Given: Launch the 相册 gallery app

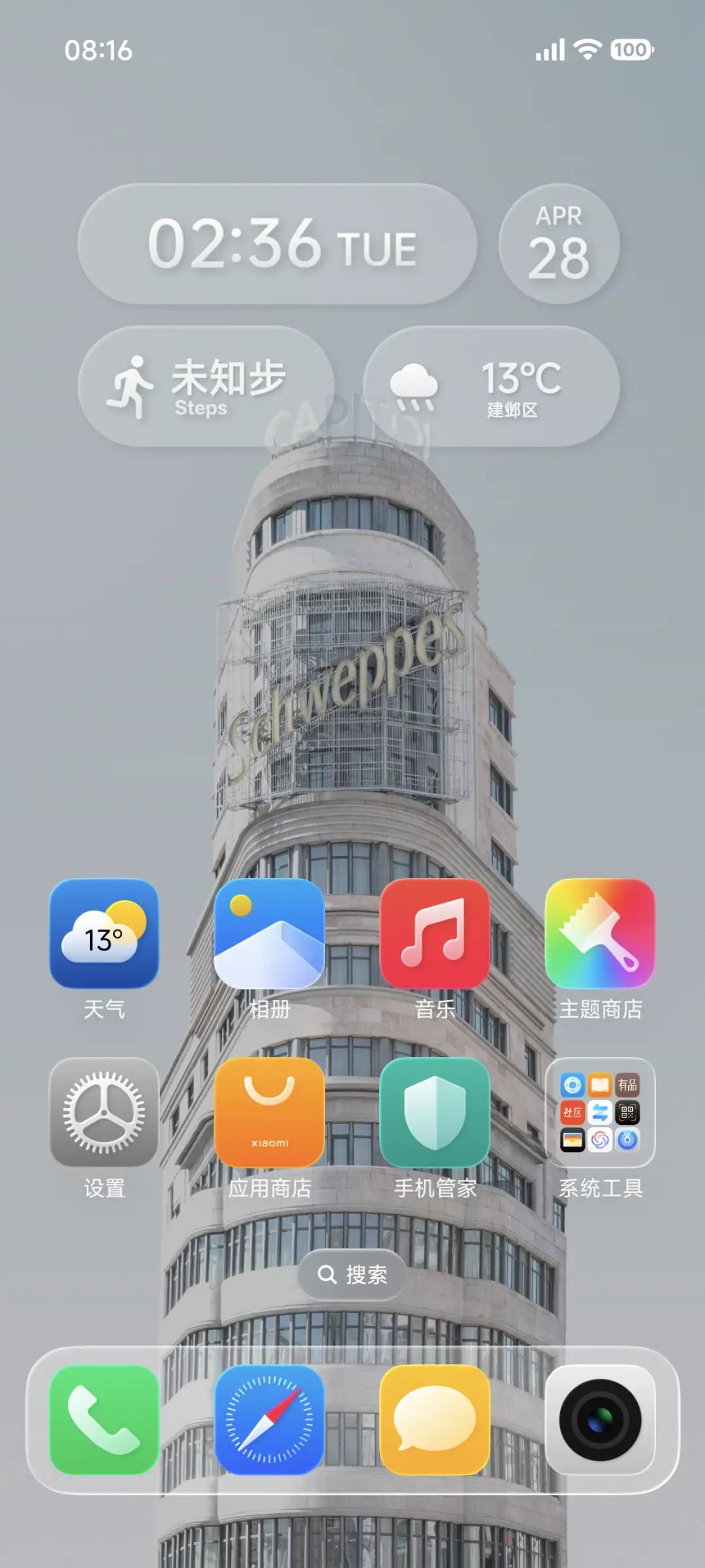Looking at the screenshot, I should 269,933.
